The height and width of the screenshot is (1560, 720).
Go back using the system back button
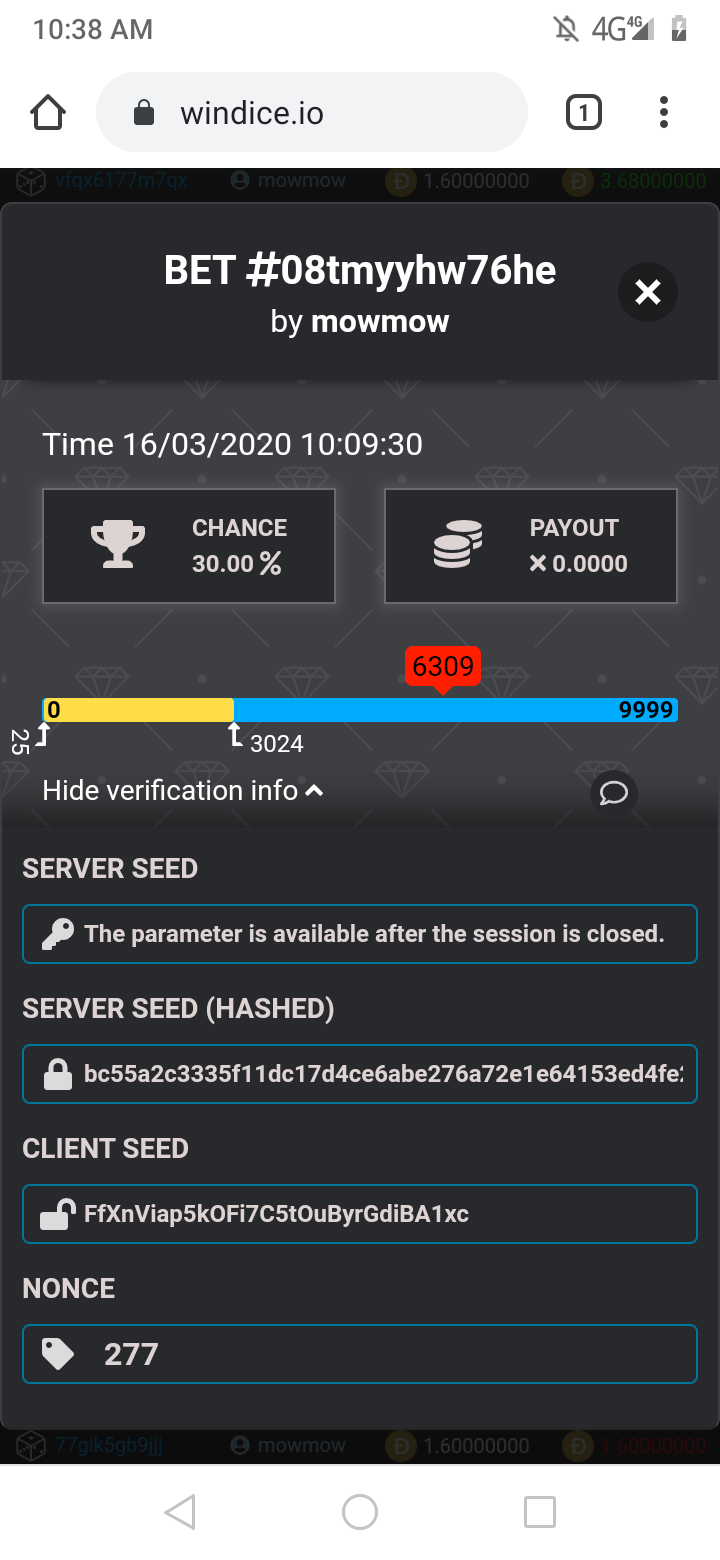click(x=180, y=1512)
